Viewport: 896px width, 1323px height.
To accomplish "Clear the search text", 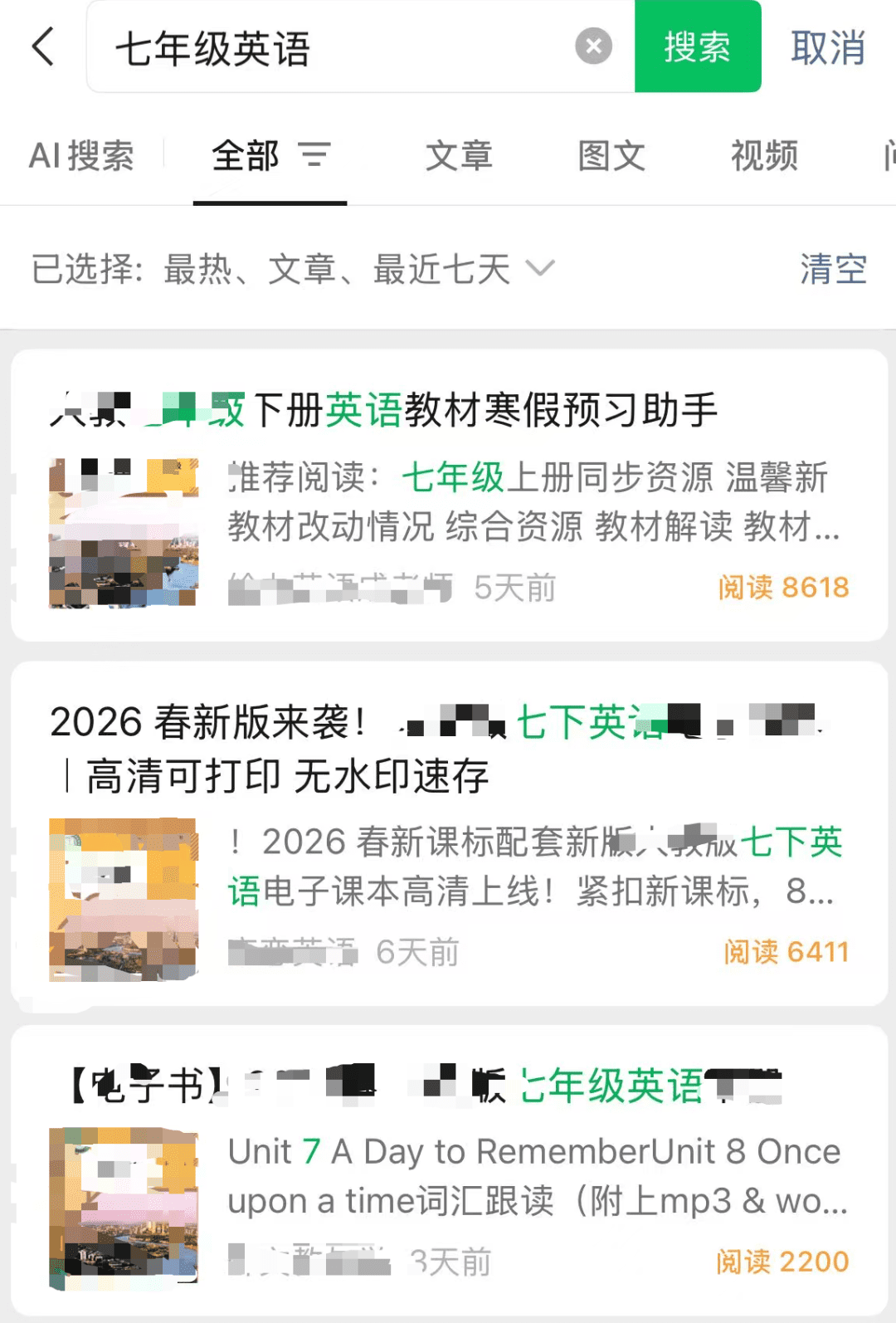I will 593,46.
